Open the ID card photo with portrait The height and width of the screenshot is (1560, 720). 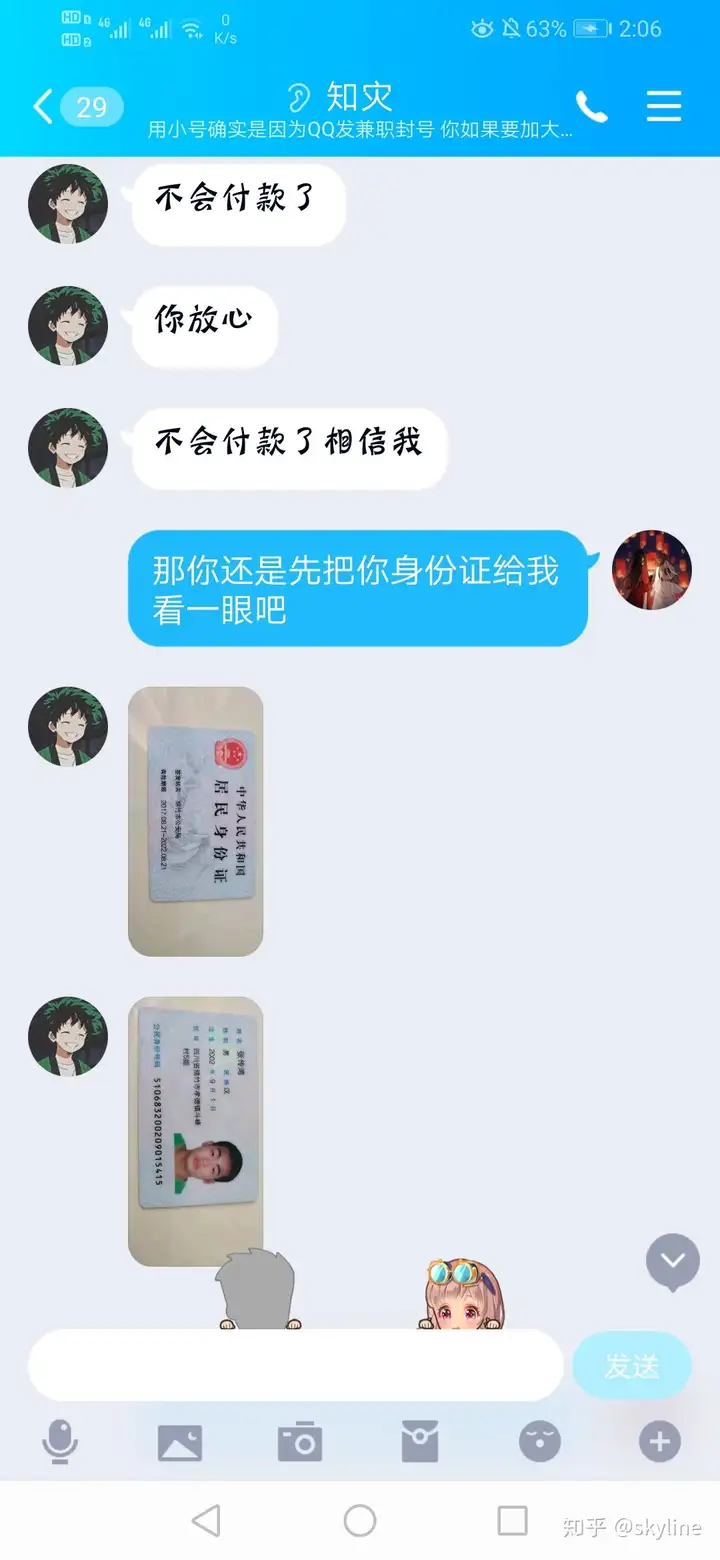(196, 1131)
